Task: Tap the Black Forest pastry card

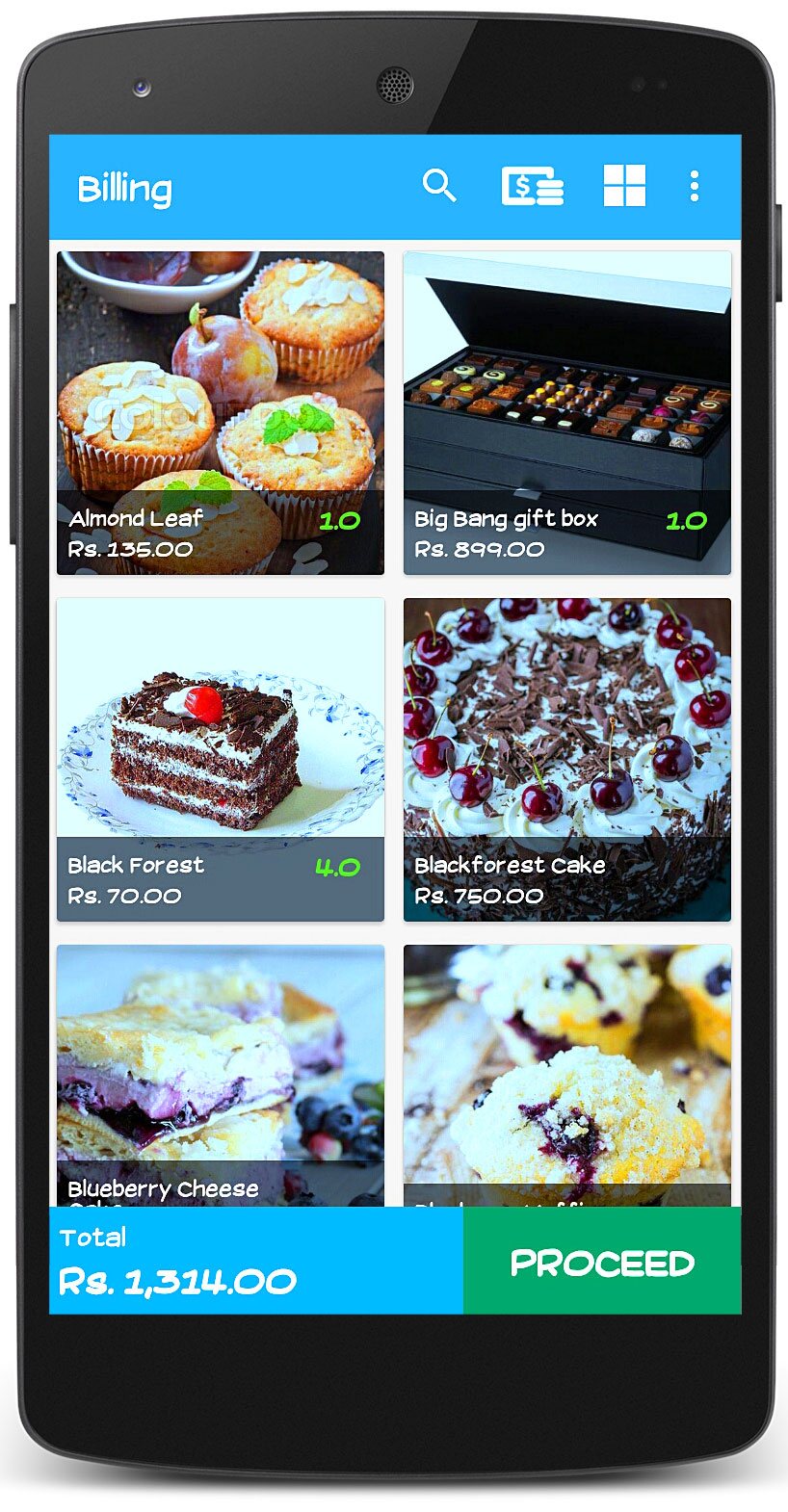Action: click(221, 759)
